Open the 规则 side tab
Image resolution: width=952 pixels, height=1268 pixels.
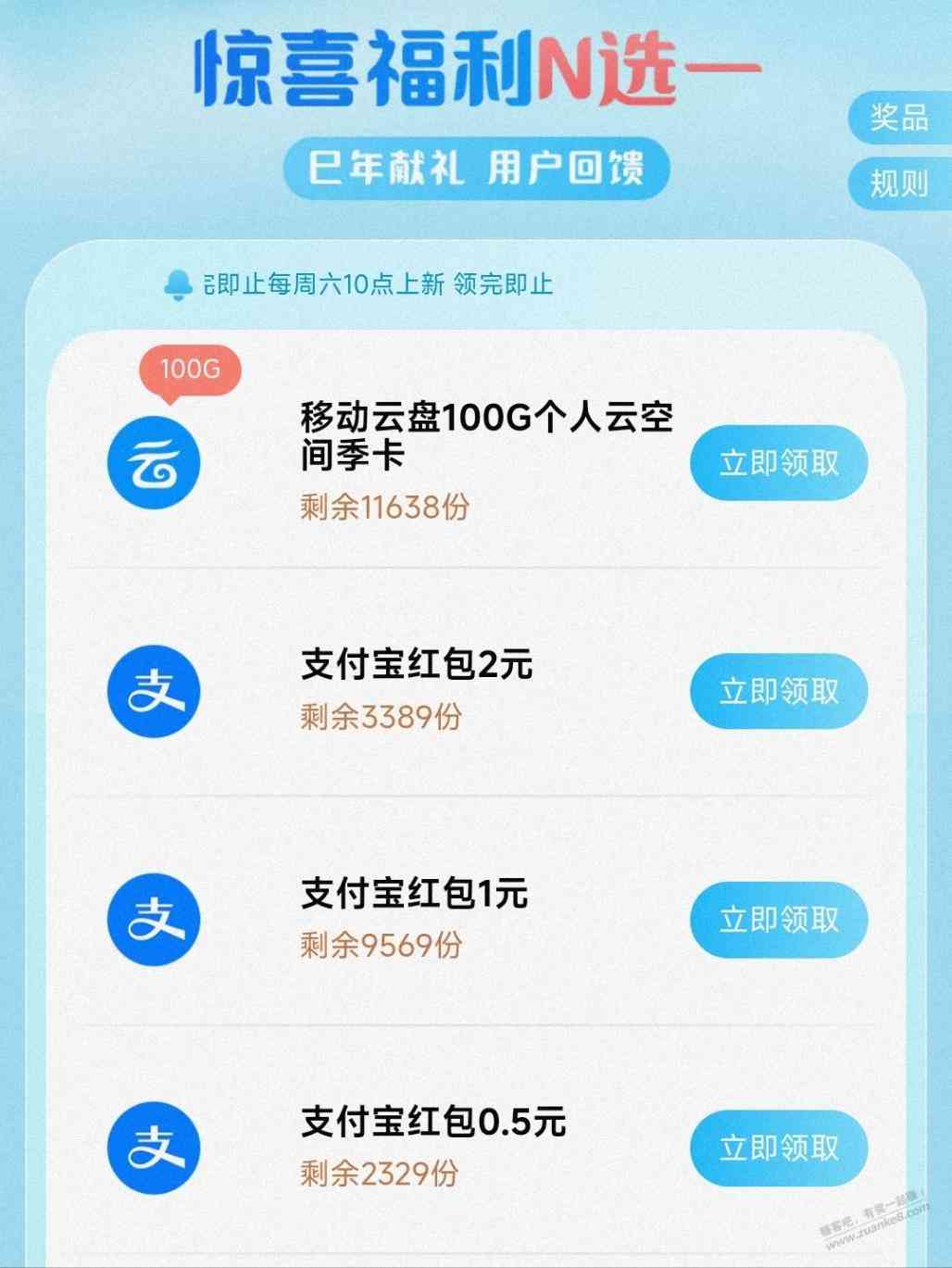pyautogui.click(x=898, y=183)
